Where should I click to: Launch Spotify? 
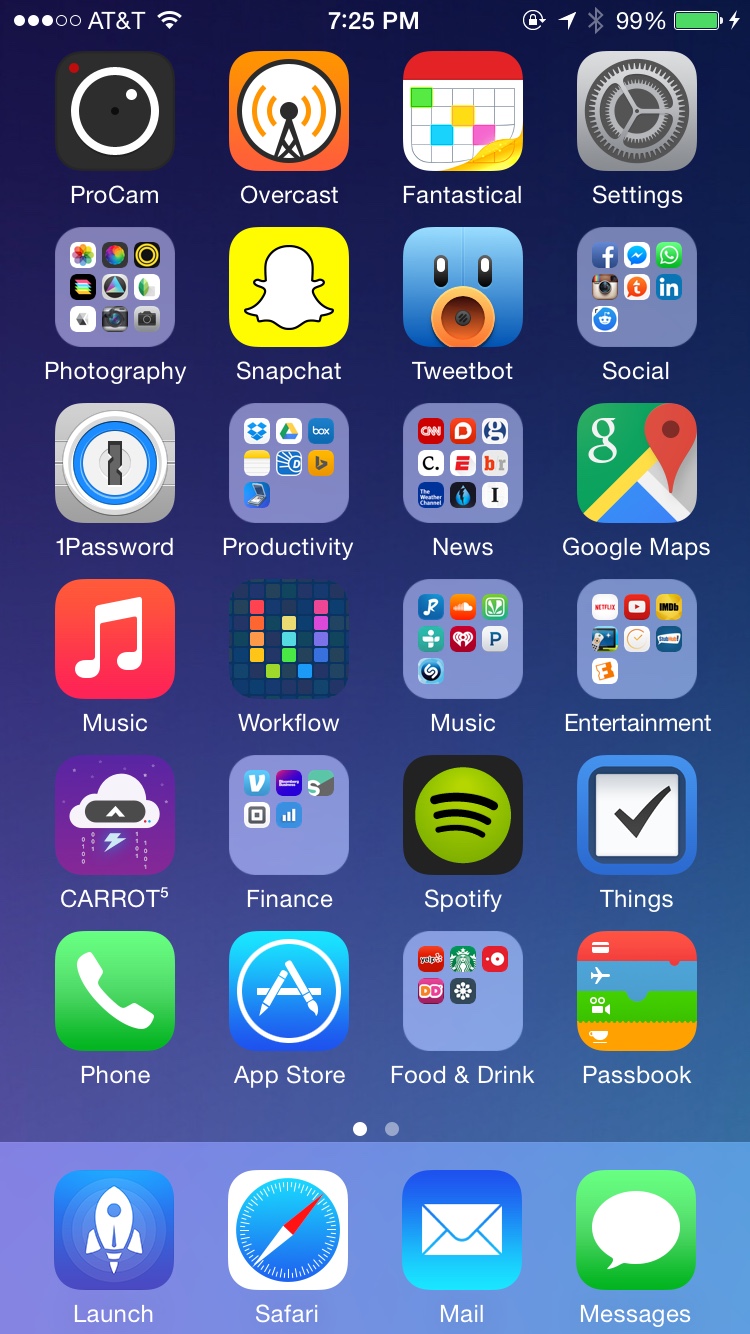pos(462,816)
